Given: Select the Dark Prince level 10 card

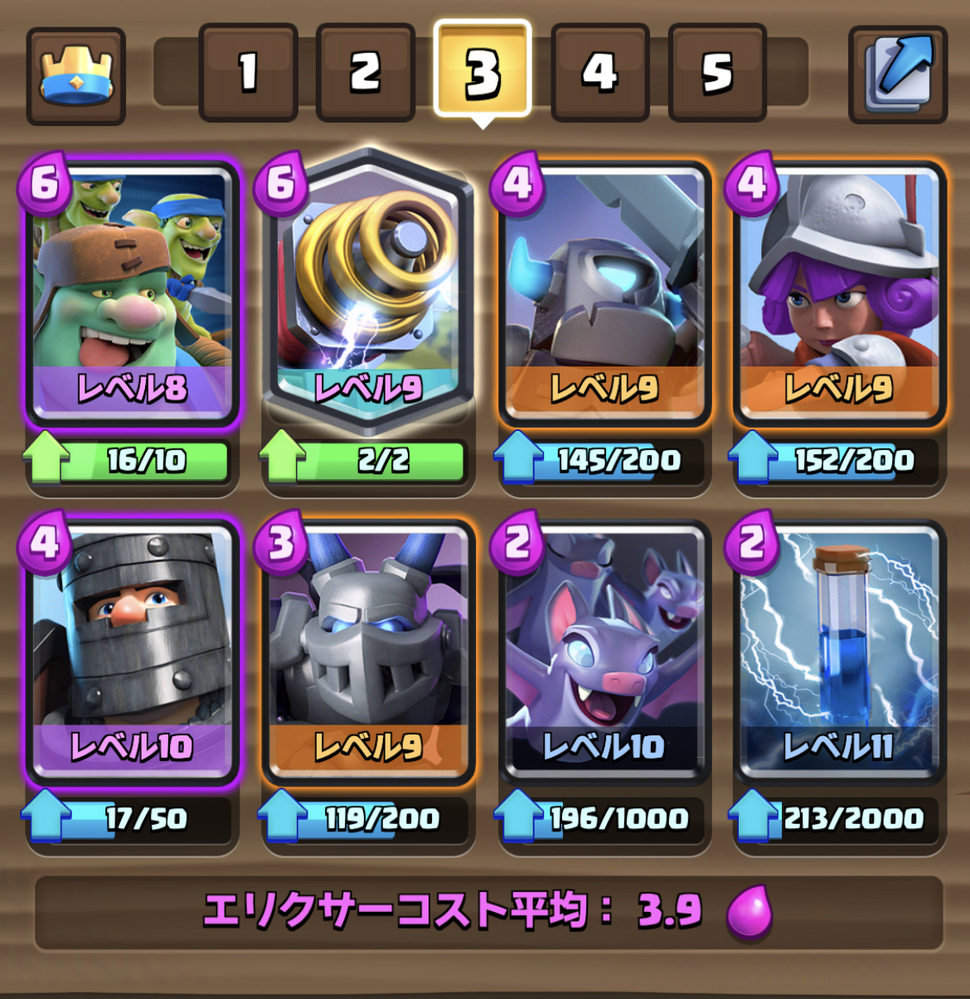Looking at the screenshot, I should point(132,650).
